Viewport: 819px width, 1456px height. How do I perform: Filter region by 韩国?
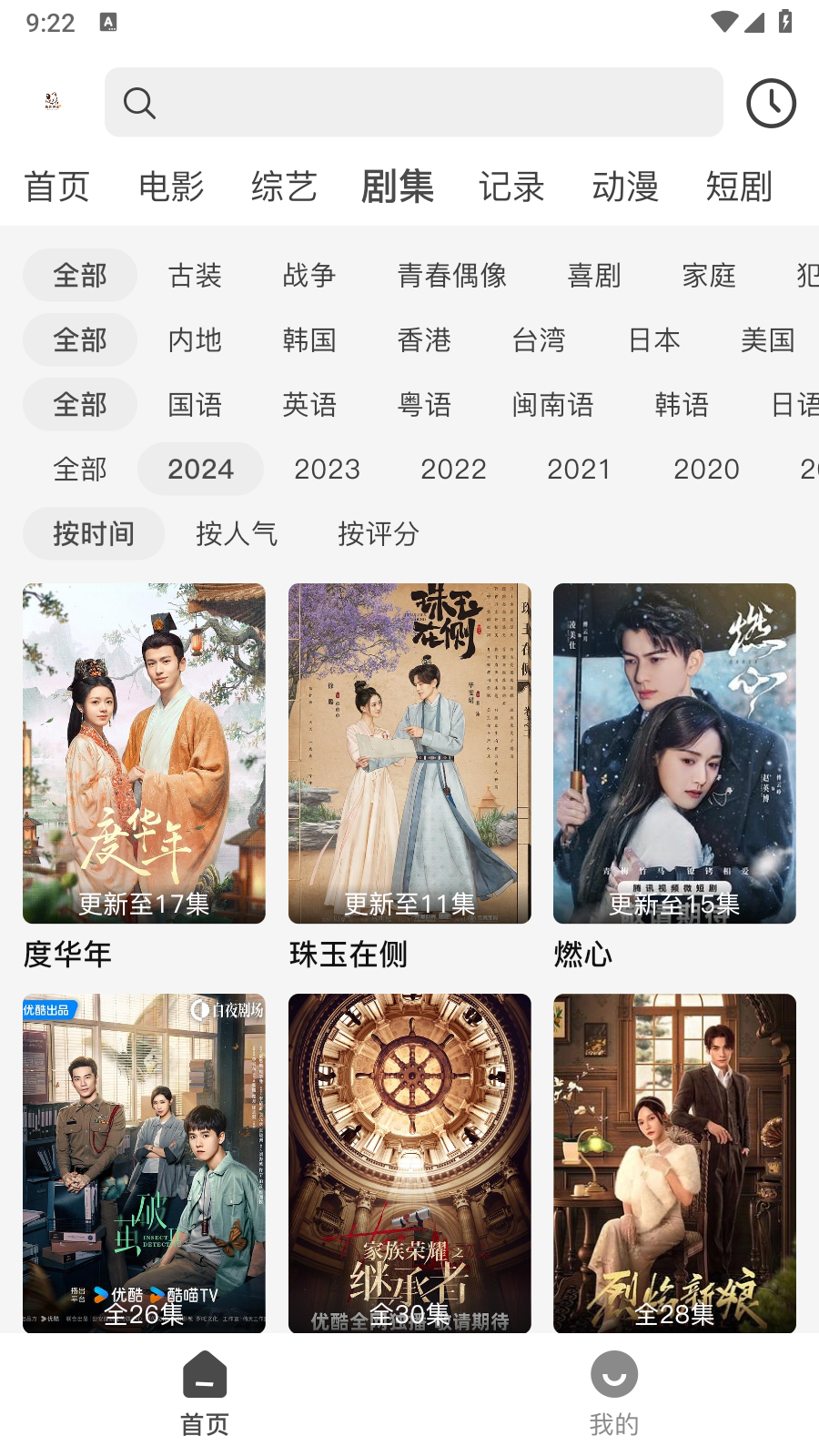[x=309, y=339]
